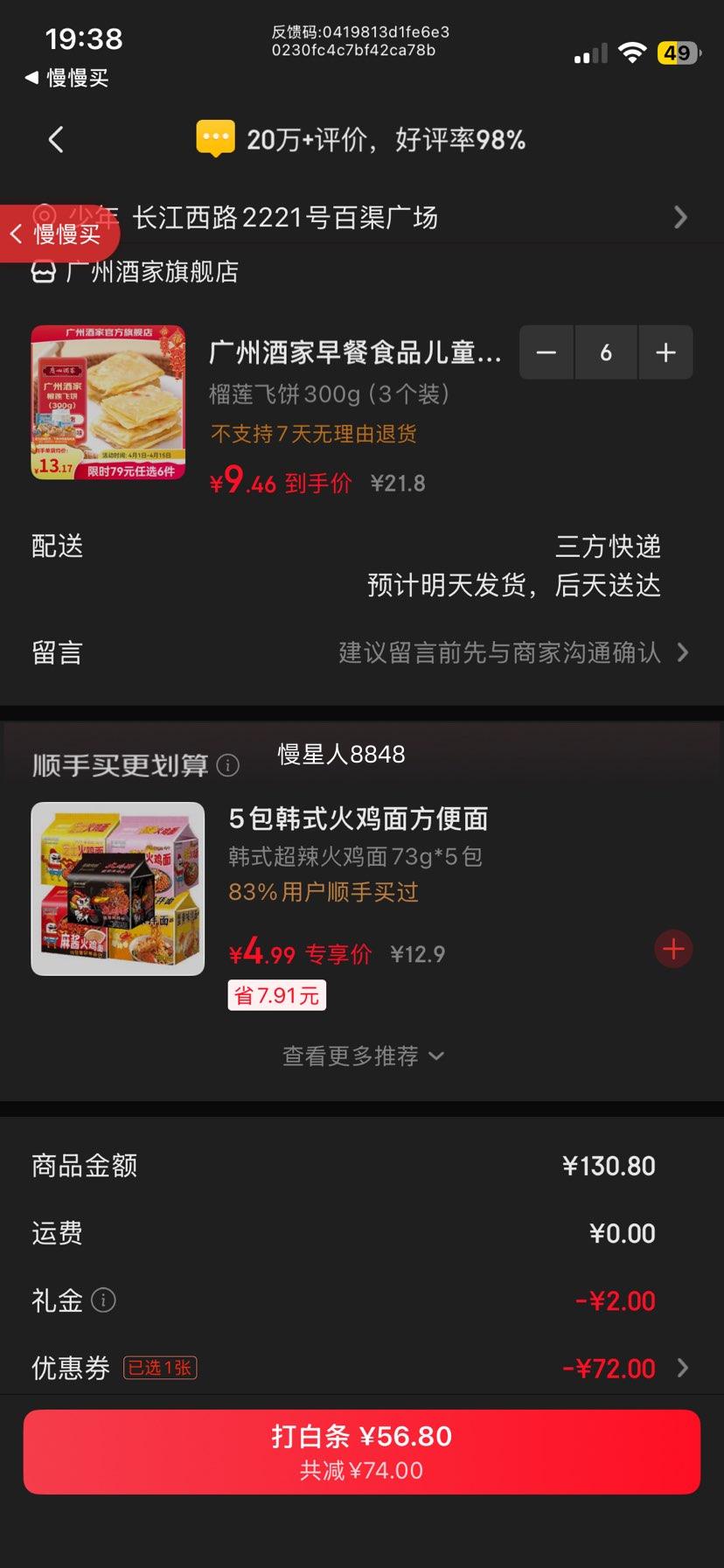Tap the 打白条 ¥56.80 payment button
Image resolution: width=724 pixels, height=1568 pixels.
pos(362,1451)
